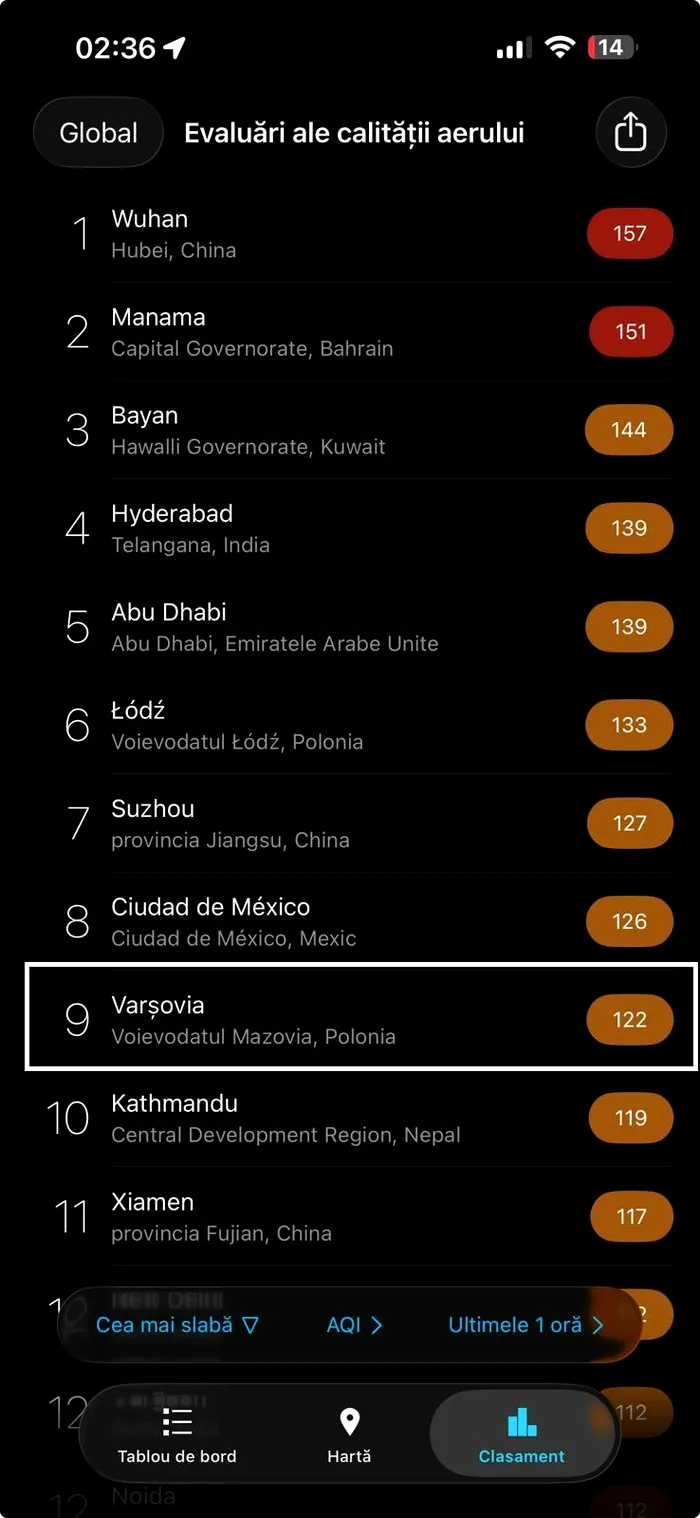
Task: Open the AQI metric selector
Action: click(x=354, y=1325)
